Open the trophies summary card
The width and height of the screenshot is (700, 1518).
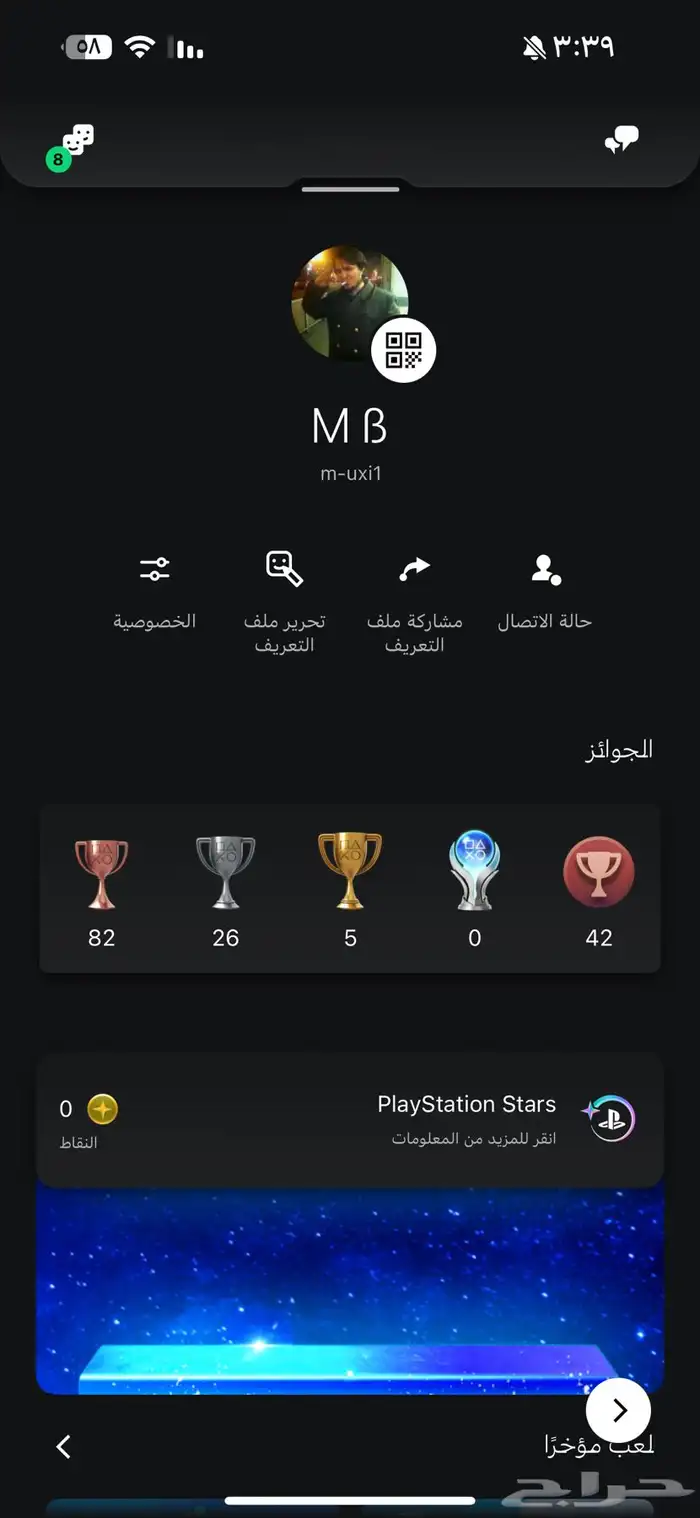(x=350, y=888)
